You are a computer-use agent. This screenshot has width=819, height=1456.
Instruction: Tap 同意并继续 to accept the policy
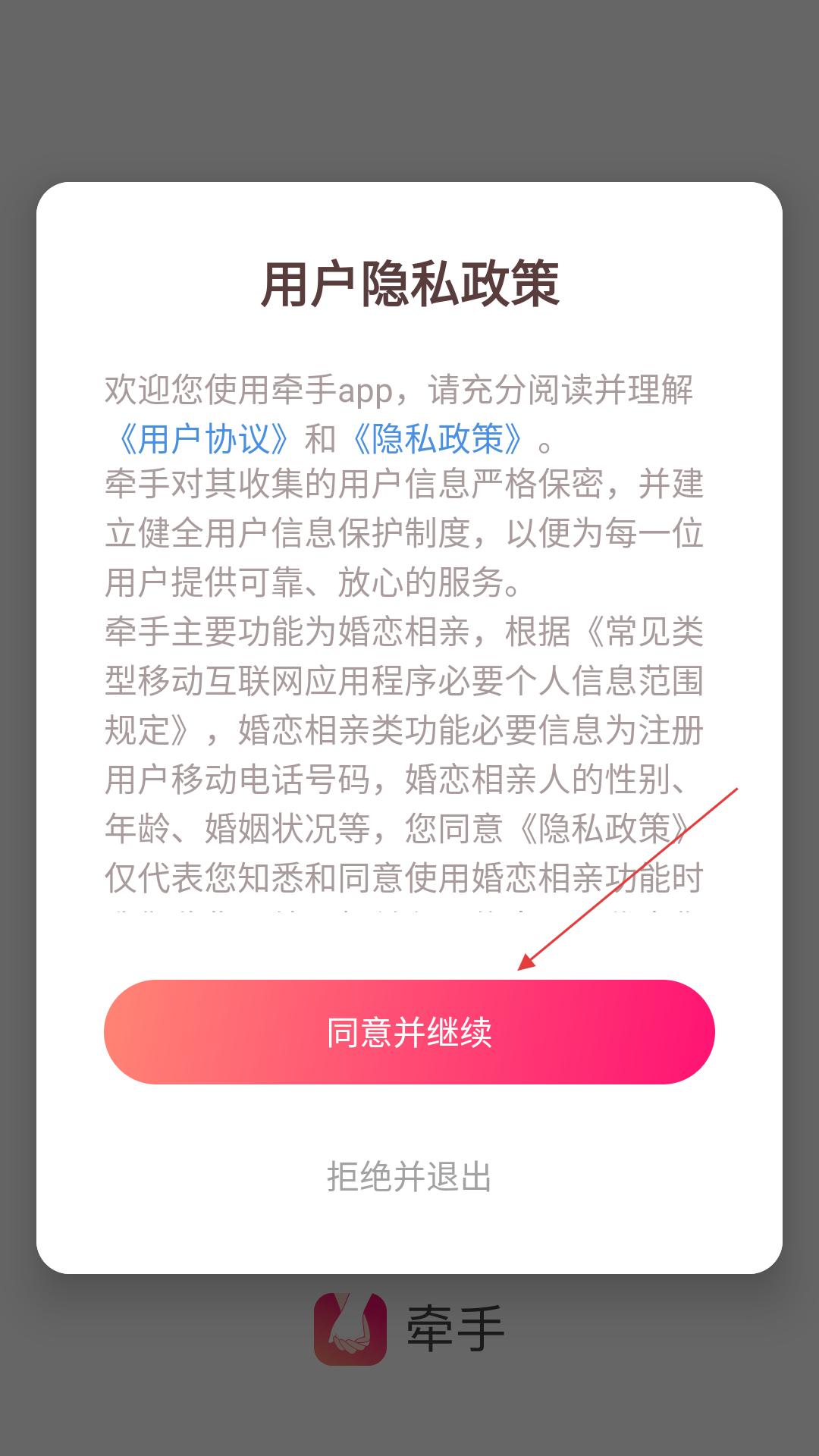pyautogui.click(x=409, y=1031)
